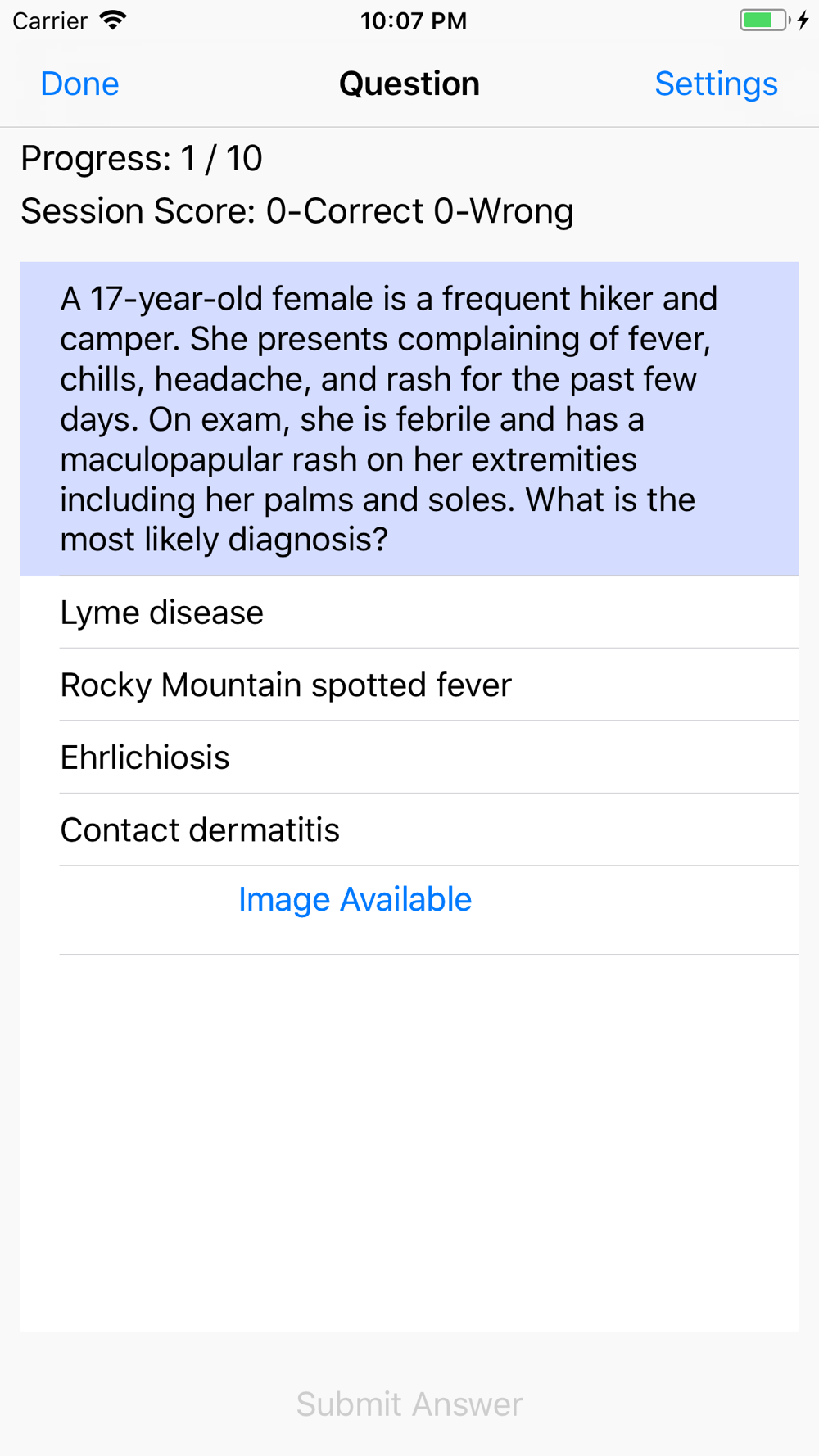Image resolution: width=819 pixels, height=1456 pixels.
Task: Choose Rocky Mountain spotted fever
Action: 409,685
